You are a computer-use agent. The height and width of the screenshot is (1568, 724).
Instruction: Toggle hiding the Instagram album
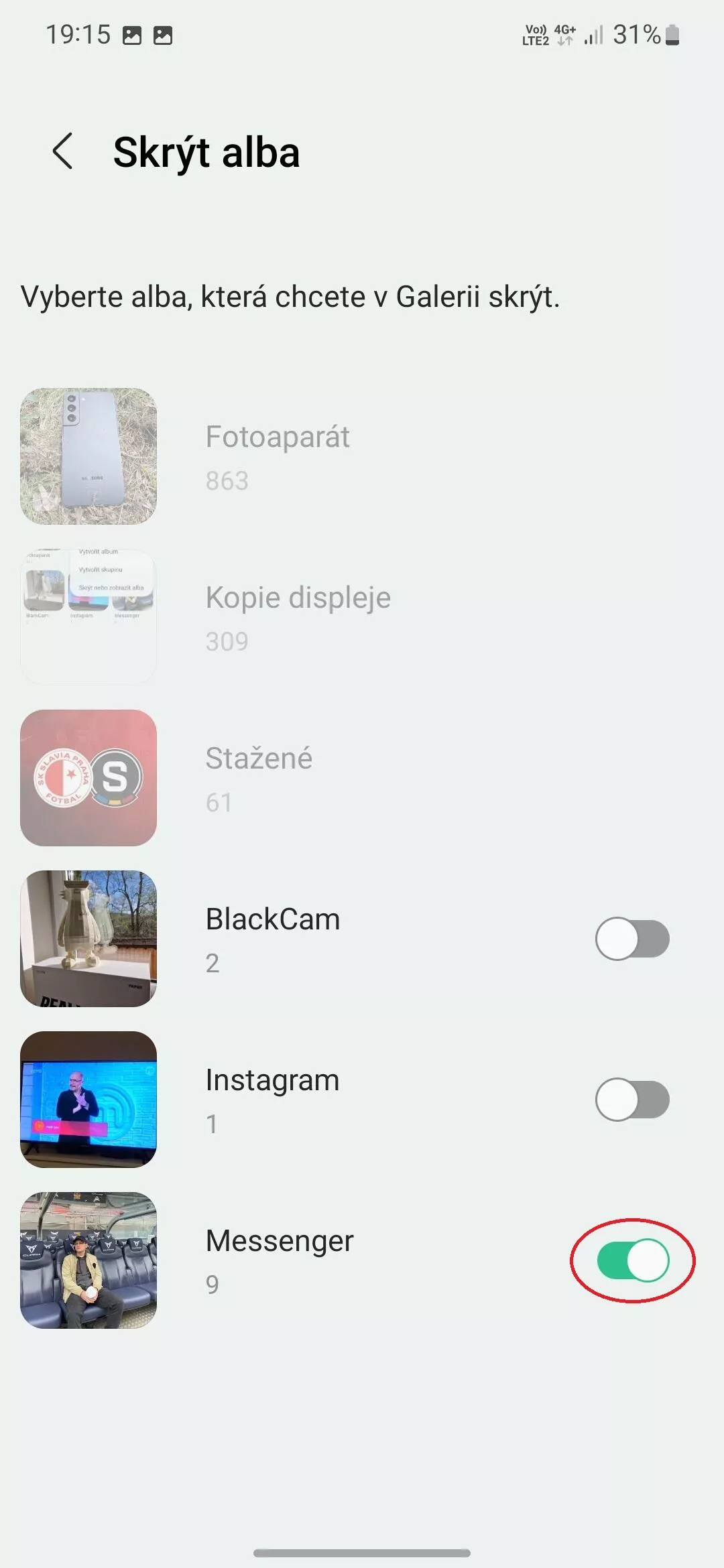click(632, 1099)
